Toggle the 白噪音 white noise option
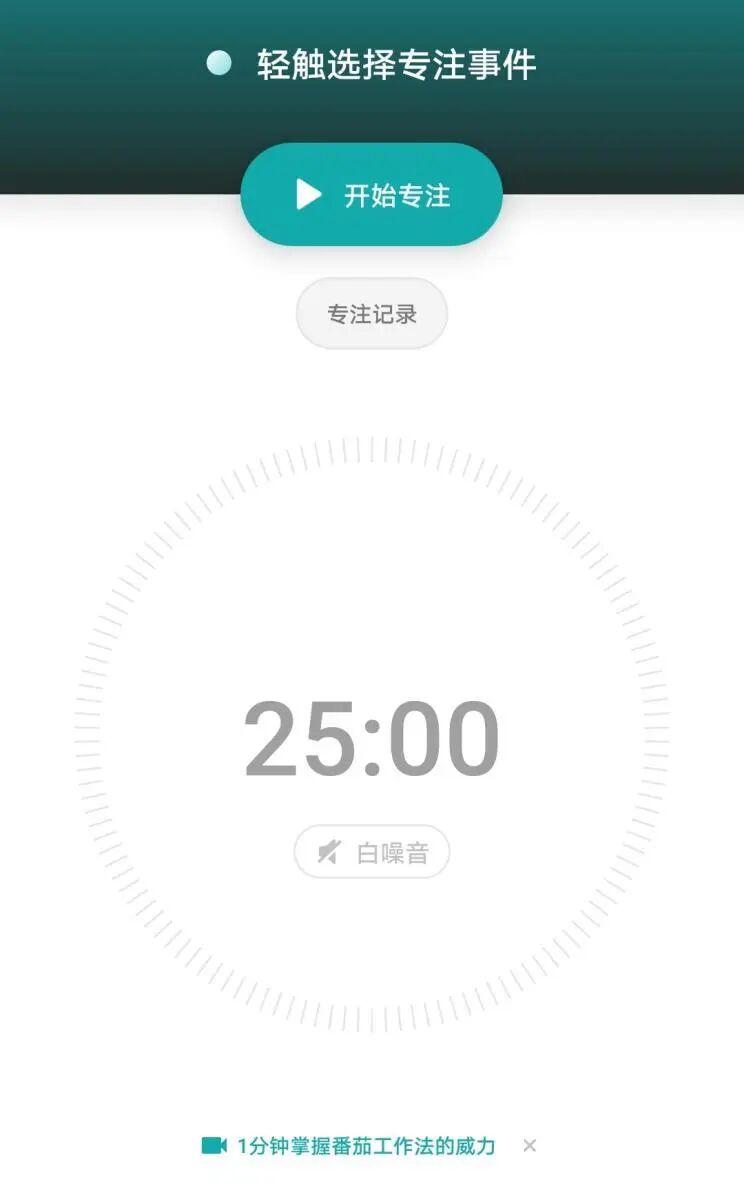Viewport: 744px width, 1193px height. tap(372, 853)
